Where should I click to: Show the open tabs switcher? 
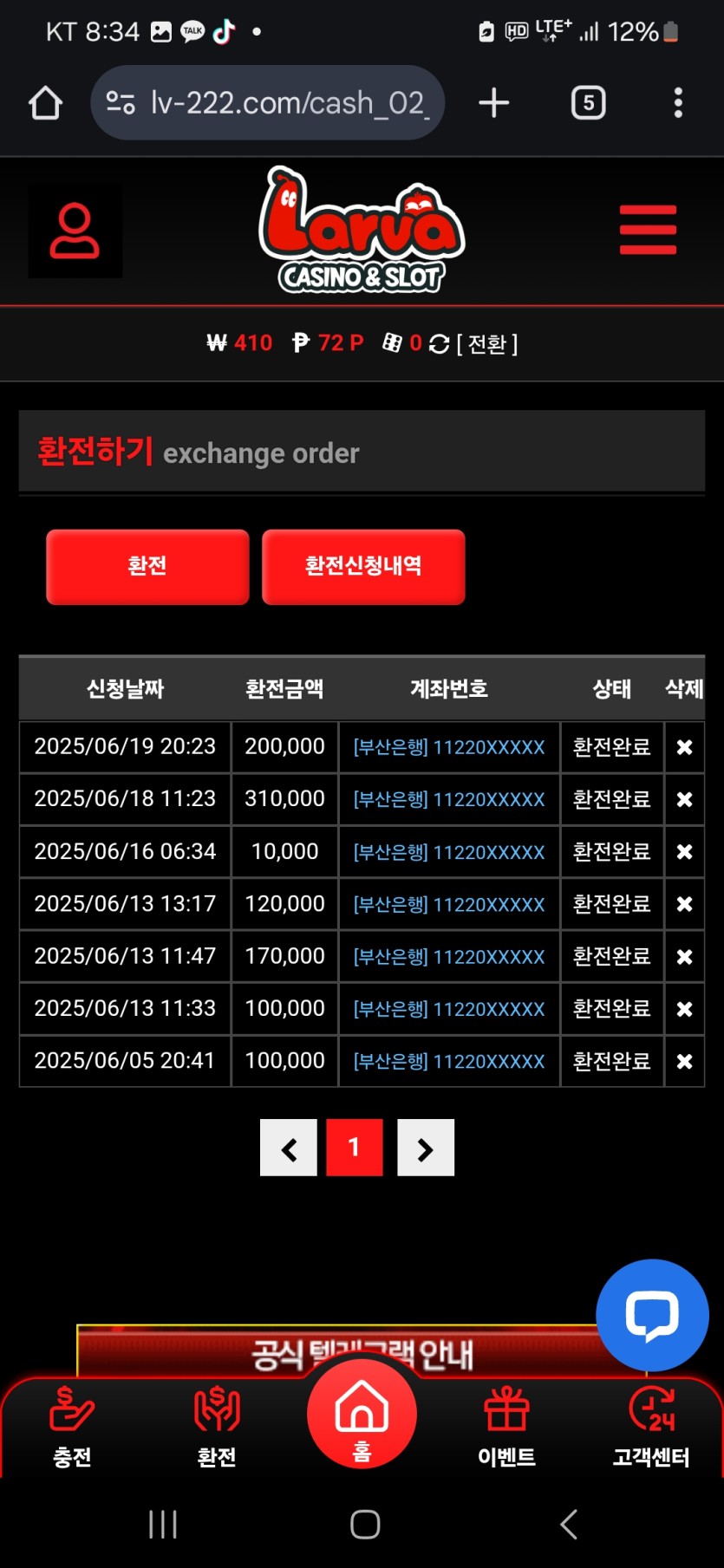pyautogui.click(x=588, y=103)
